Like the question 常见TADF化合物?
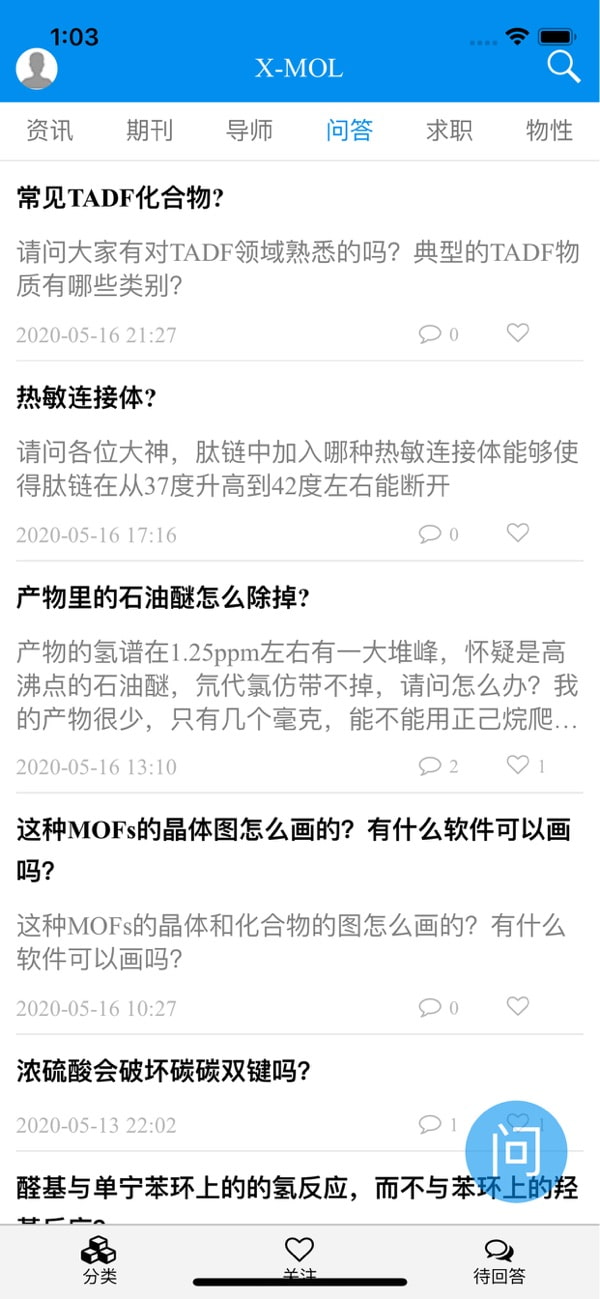This screenshot has height=1299, width=600. (x=517, y=333)
